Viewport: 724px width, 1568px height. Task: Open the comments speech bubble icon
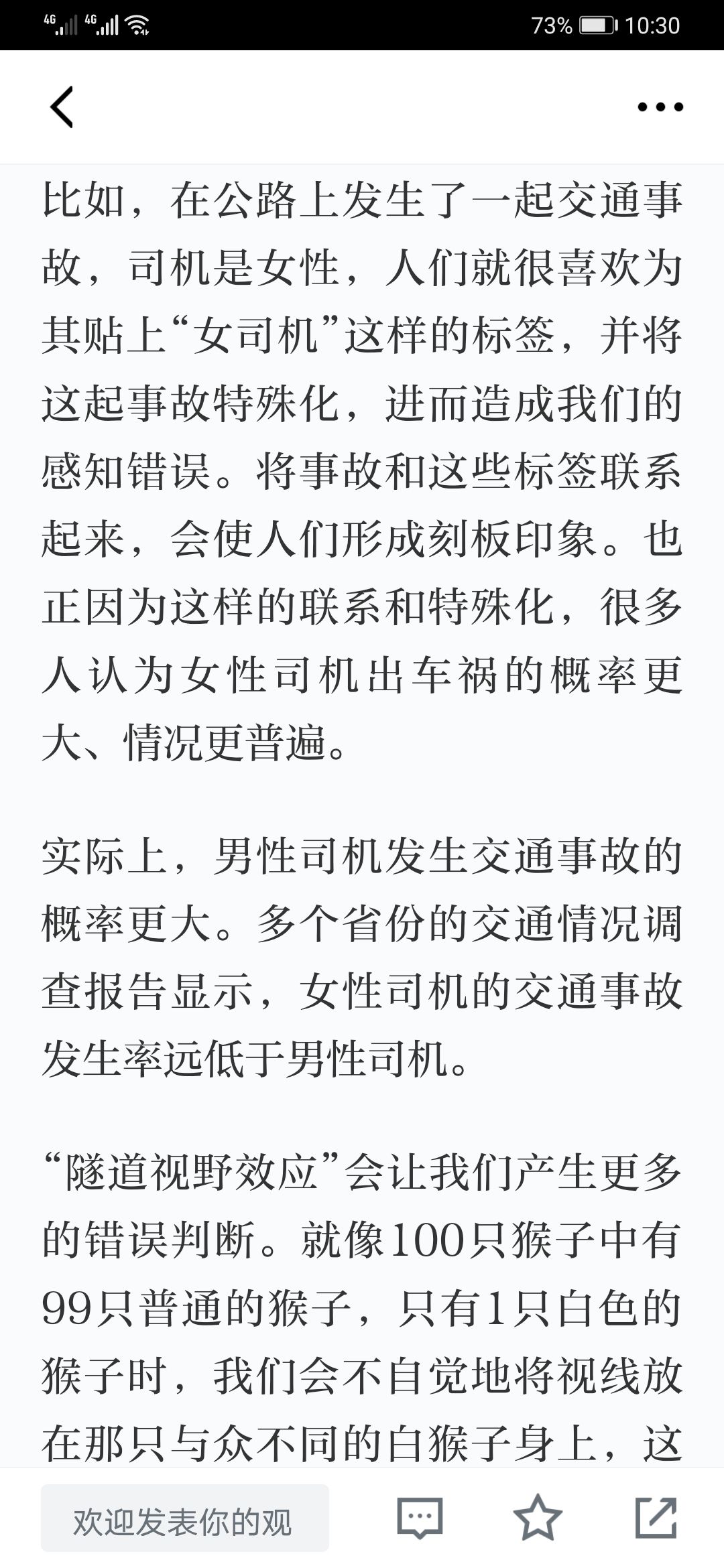(x=420, y=1518)
